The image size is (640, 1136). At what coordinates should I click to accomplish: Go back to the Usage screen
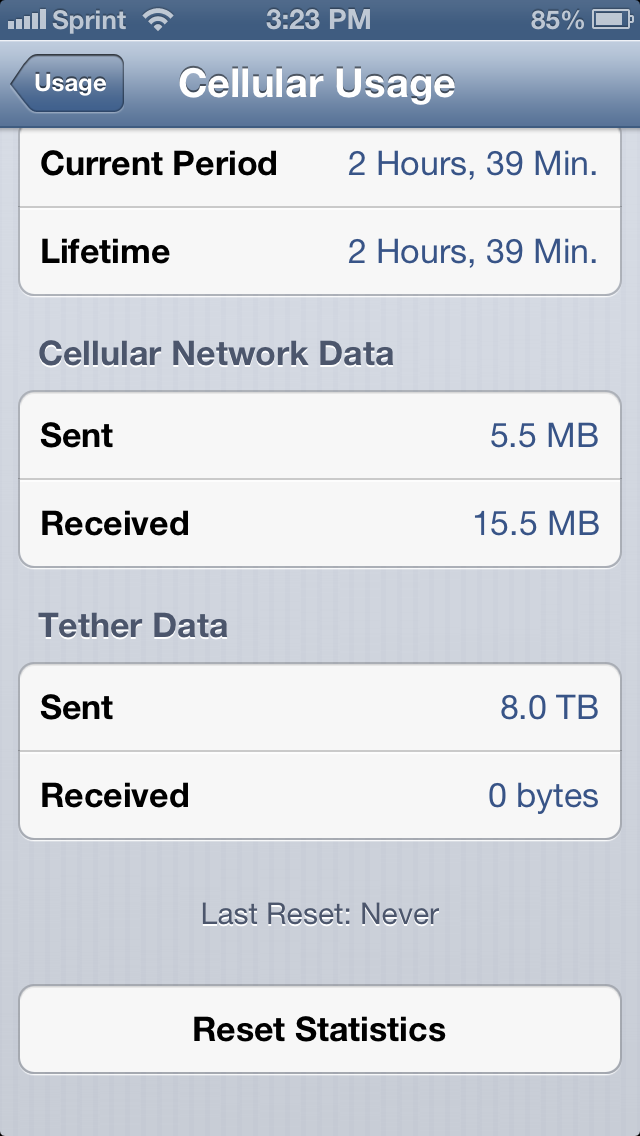pyautogui.click(x=67, y=83)
